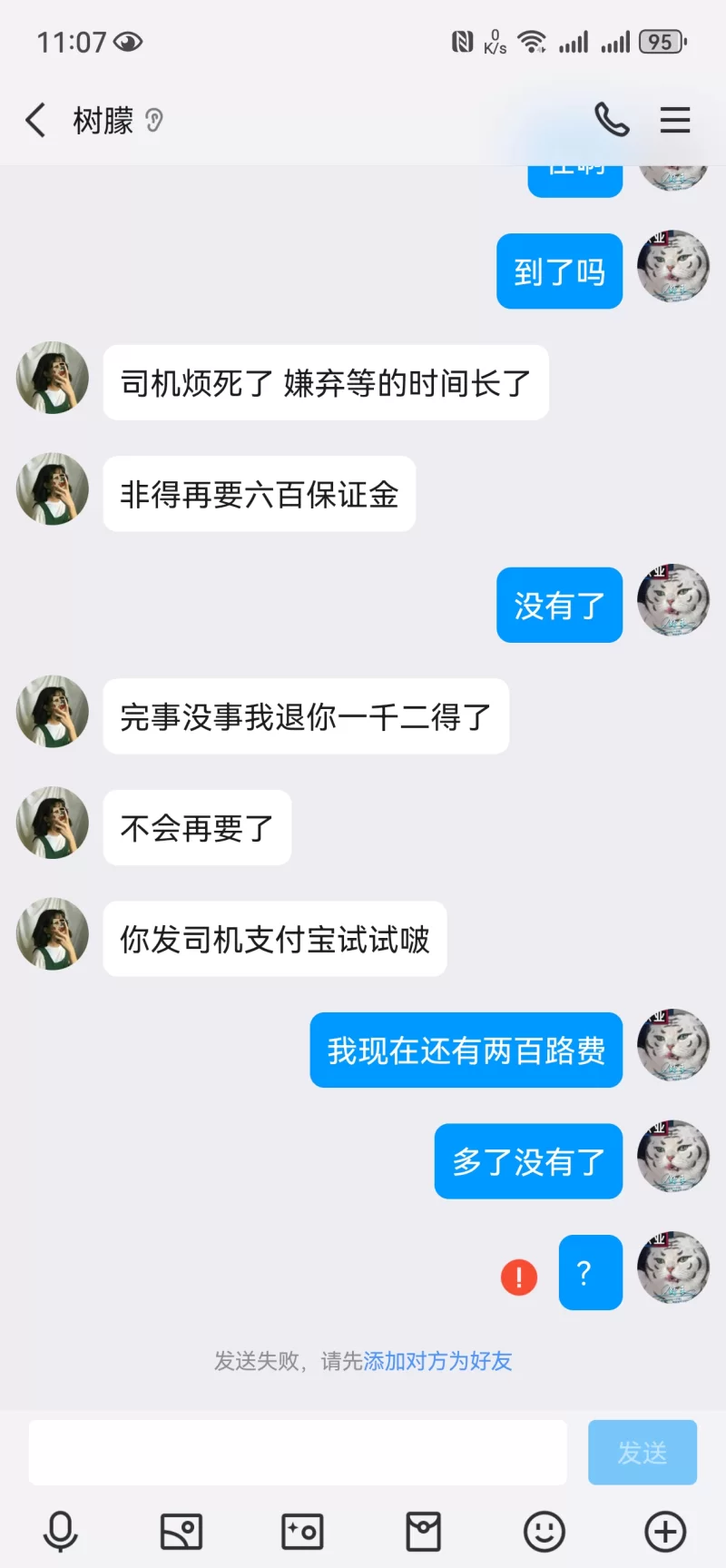The image size is (726, 1568).
Task: Expand more options with the plus icon
Action: (665, 1532)
